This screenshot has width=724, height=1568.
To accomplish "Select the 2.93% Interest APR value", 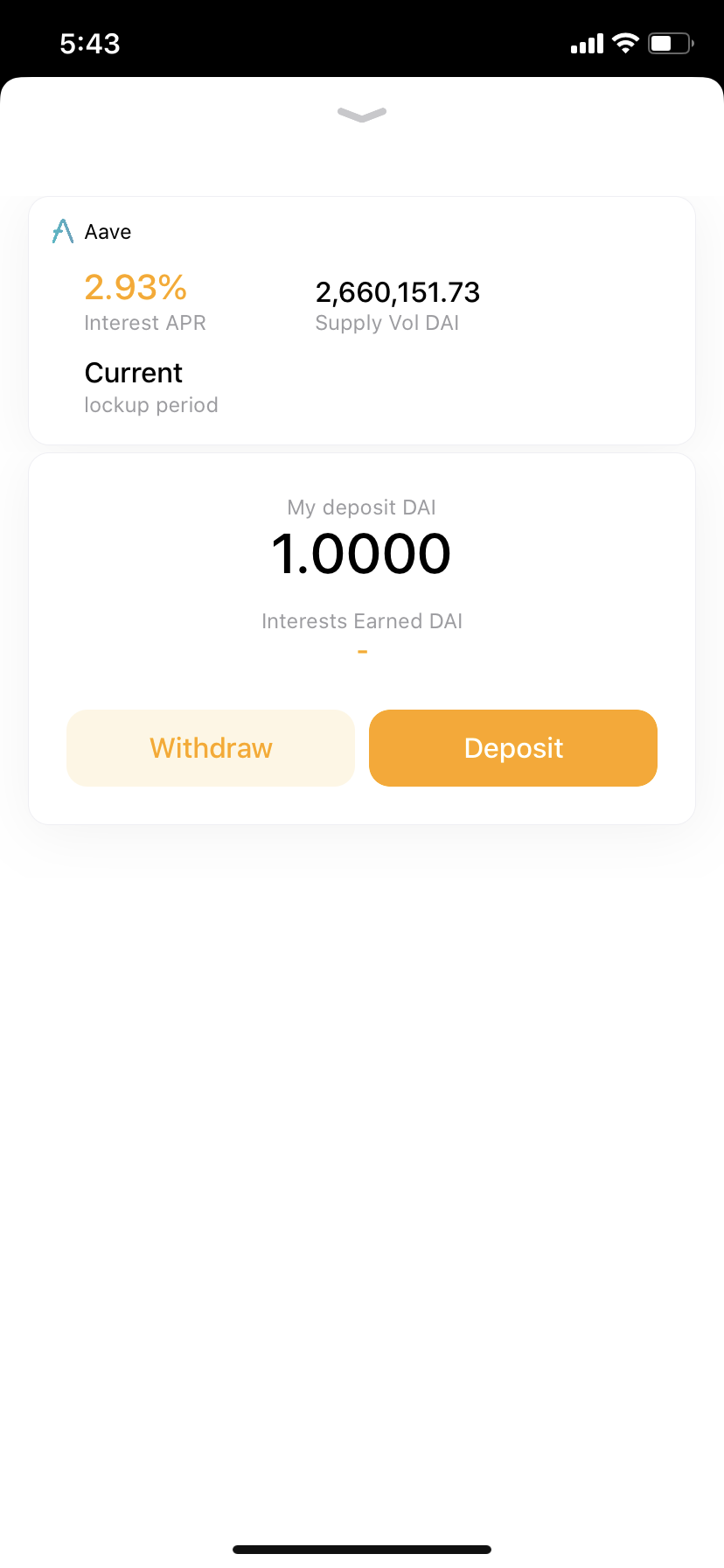I will (135, 287).
